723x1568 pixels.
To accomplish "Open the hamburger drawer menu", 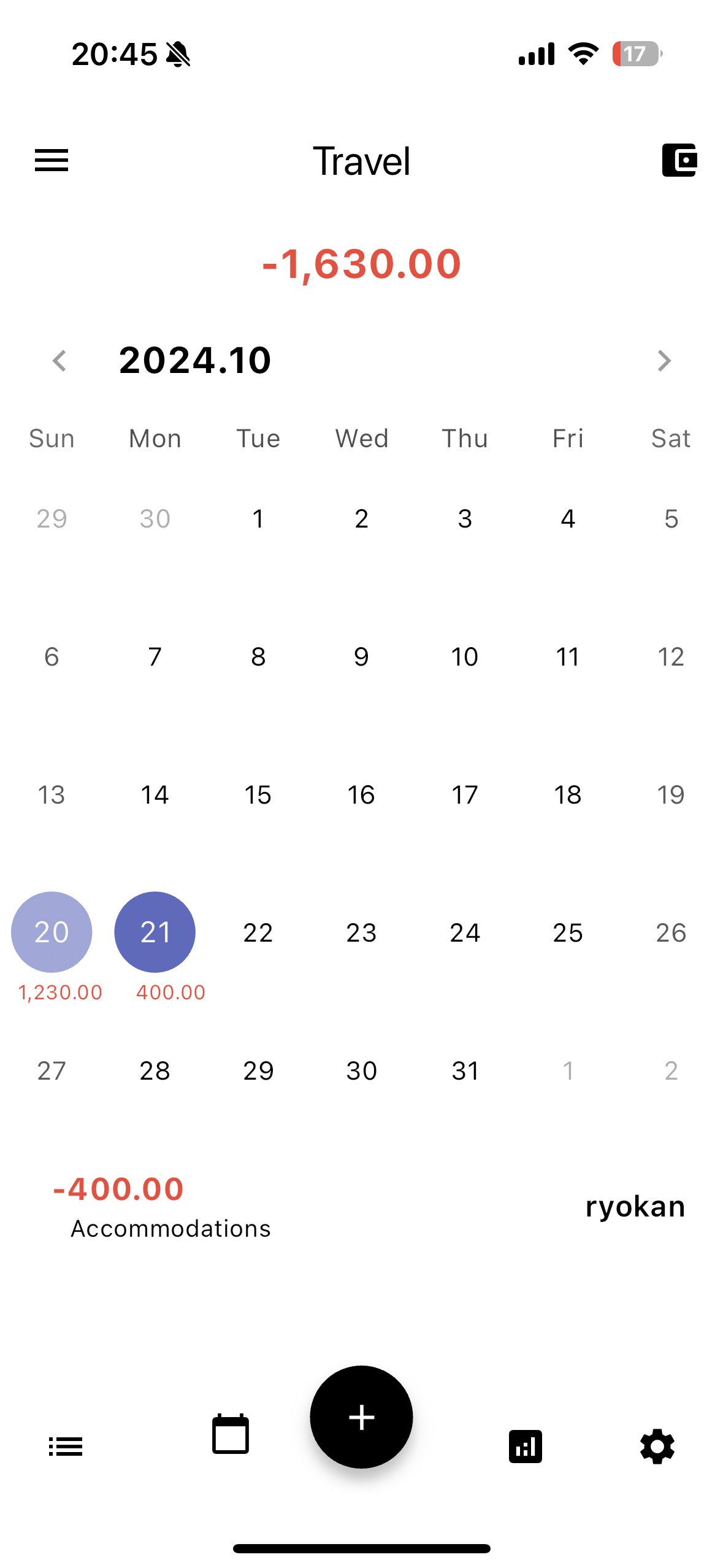I will pyautogui.click(x=52, y=161).
